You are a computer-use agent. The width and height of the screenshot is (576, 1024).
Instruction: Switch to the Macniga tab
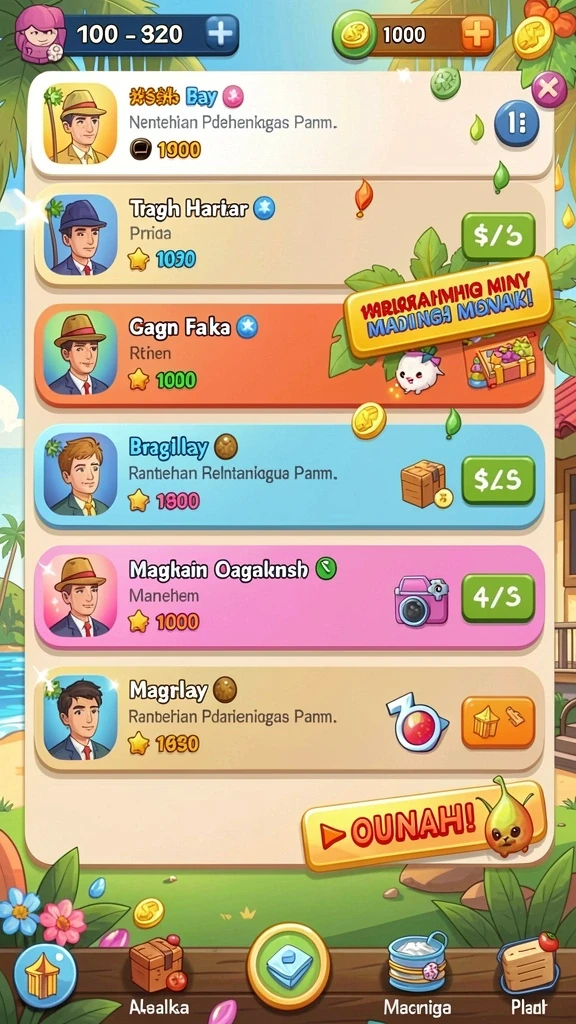click(417, 978)
